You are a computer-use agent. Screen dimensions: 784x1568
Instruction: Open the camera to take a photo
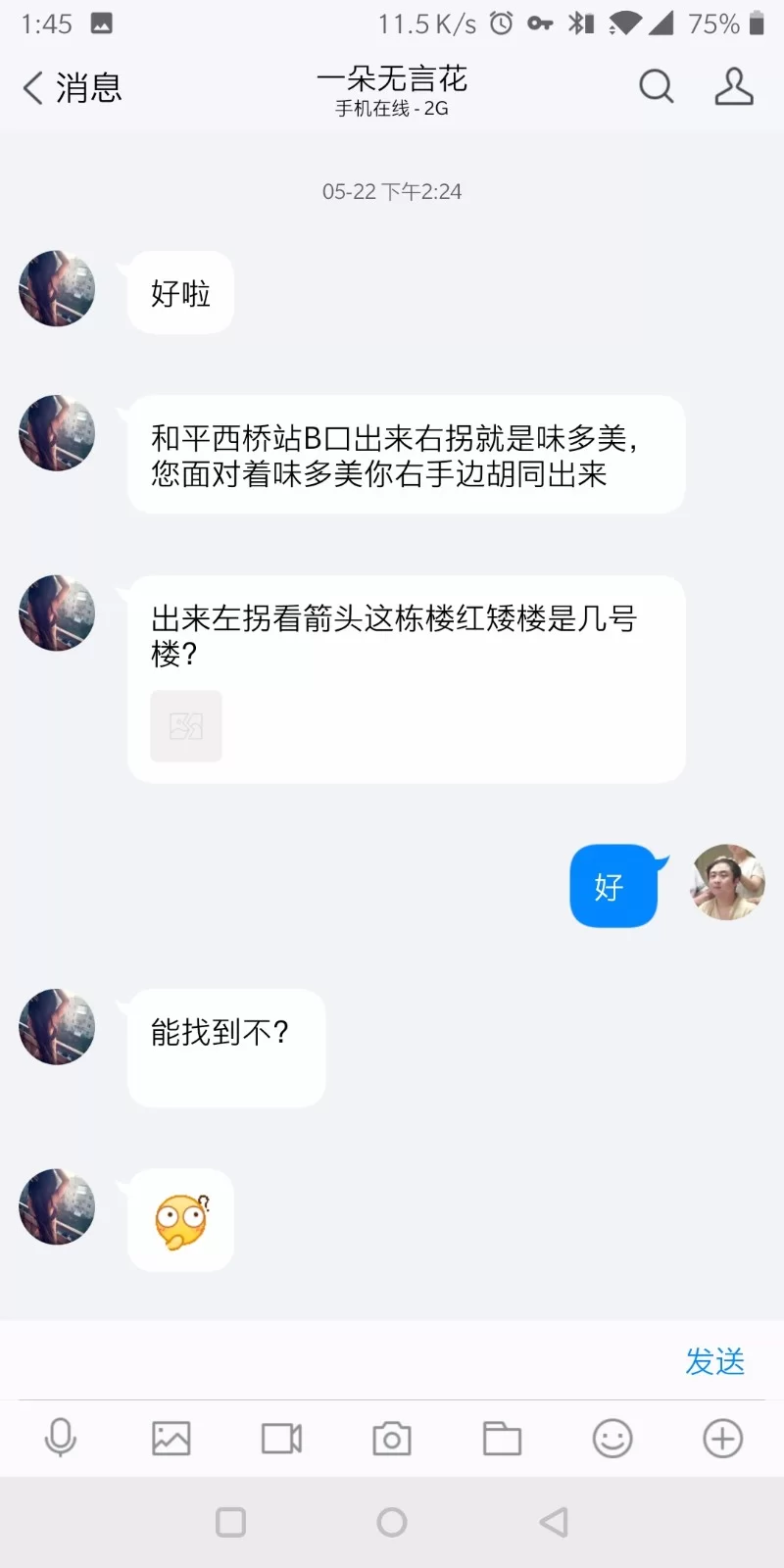[x=392, y=1439]
